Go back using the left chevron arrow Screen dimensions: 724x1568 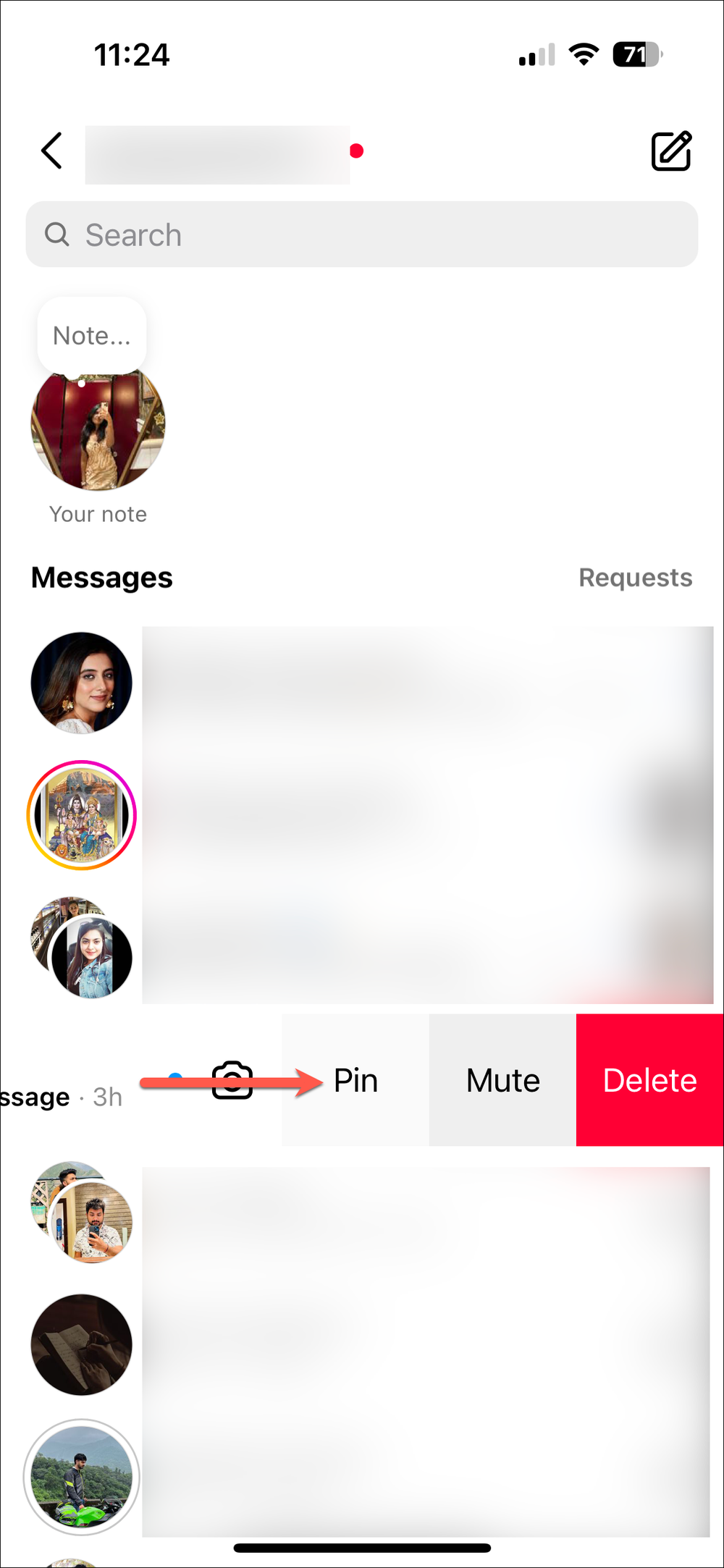[x=51, y=151]
